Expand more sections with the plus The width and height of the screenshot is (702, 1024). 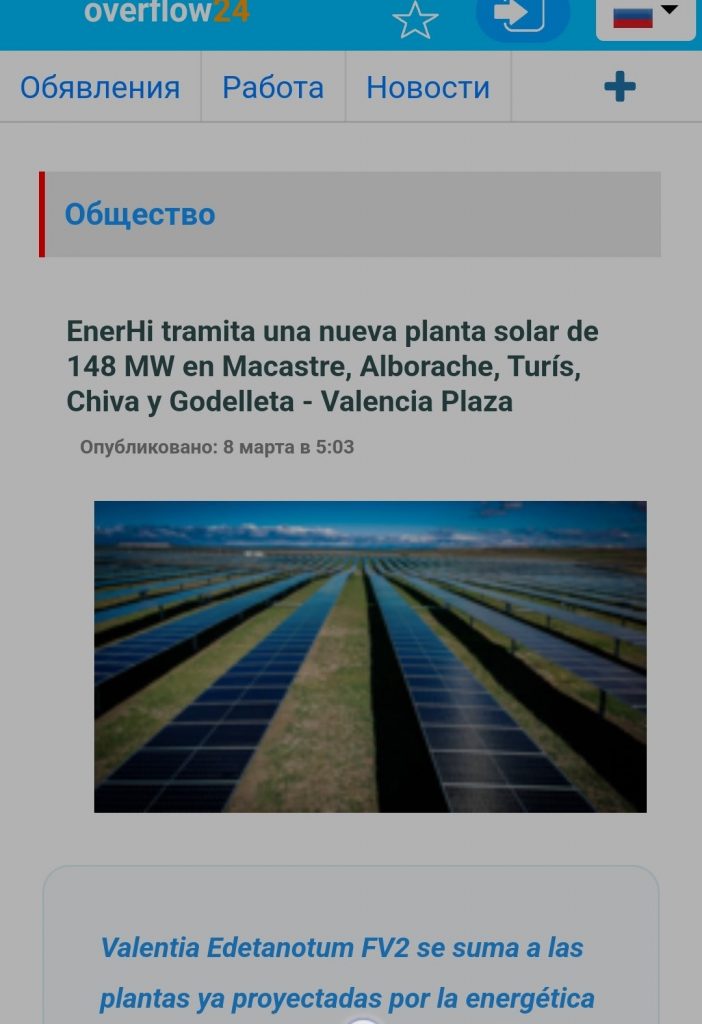(x=620, y=87)
